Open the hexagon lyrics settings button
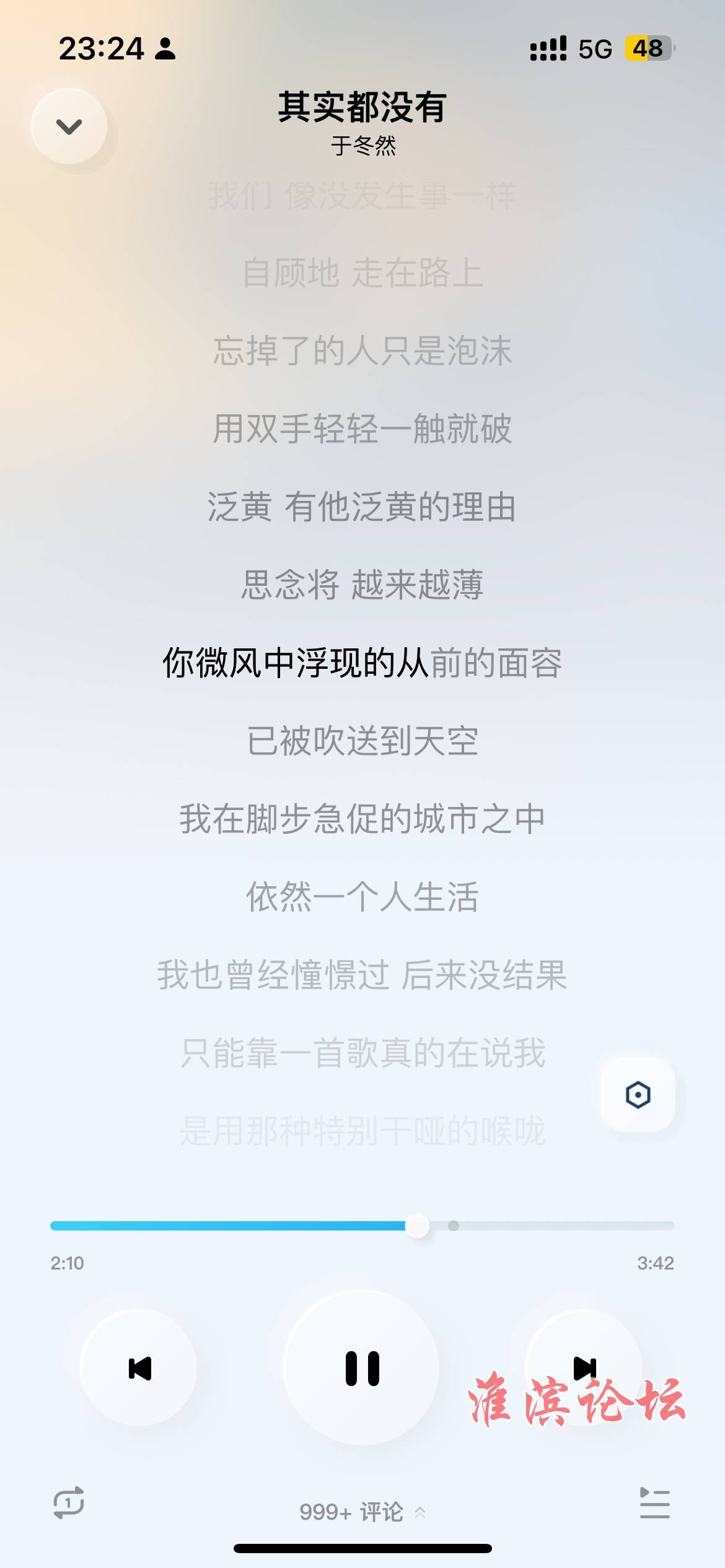Viewport: 725px width, 1568px height. (638, 1094)
